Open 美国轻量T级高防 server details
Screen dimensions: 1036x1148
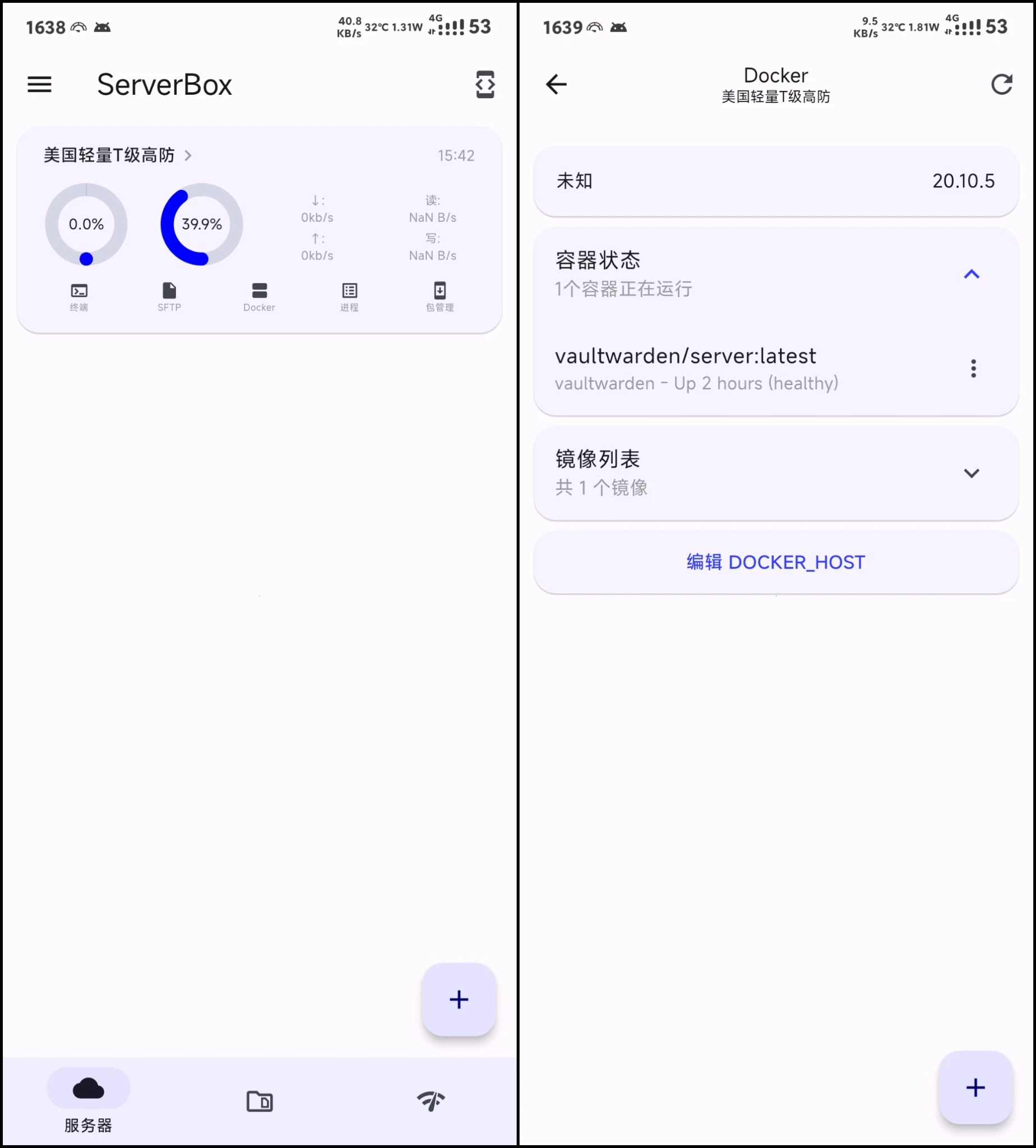pos(117,155)
